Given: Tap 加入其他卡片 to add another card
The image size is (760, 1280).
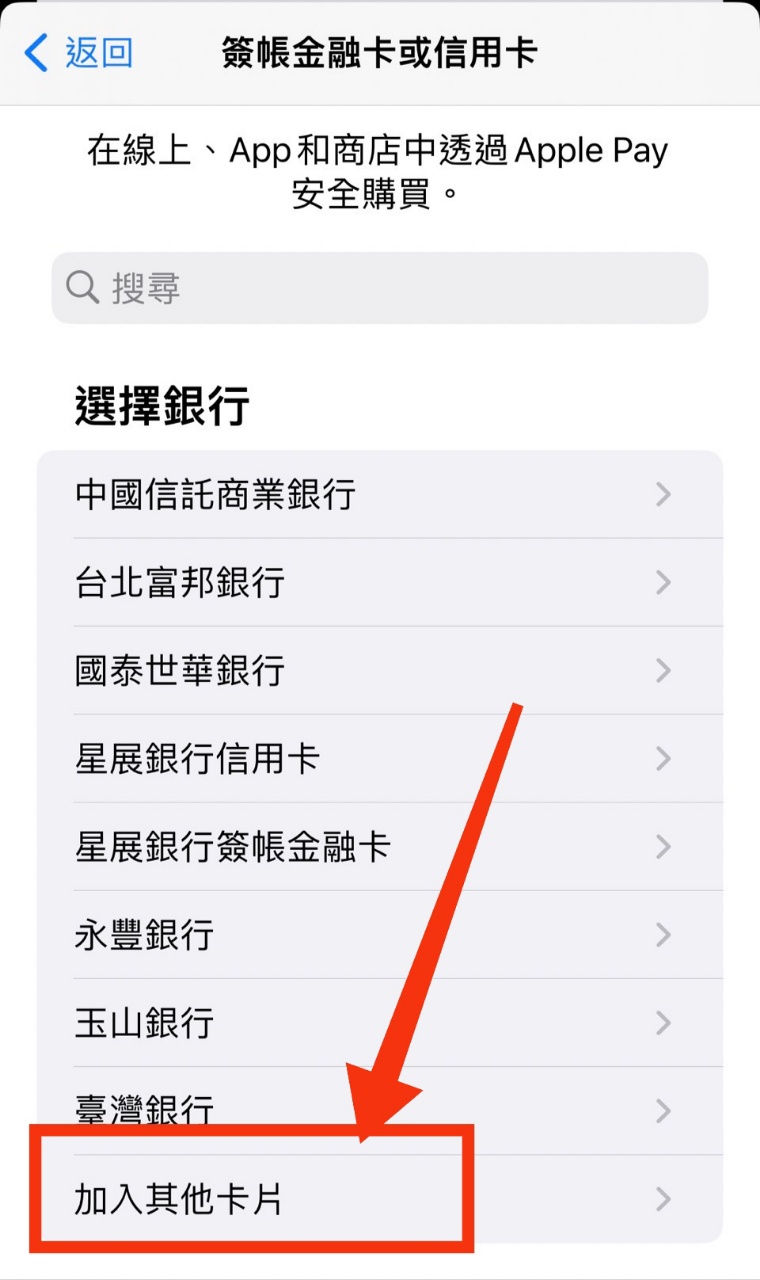Looking at the screenshot, I should (380, 1199).
